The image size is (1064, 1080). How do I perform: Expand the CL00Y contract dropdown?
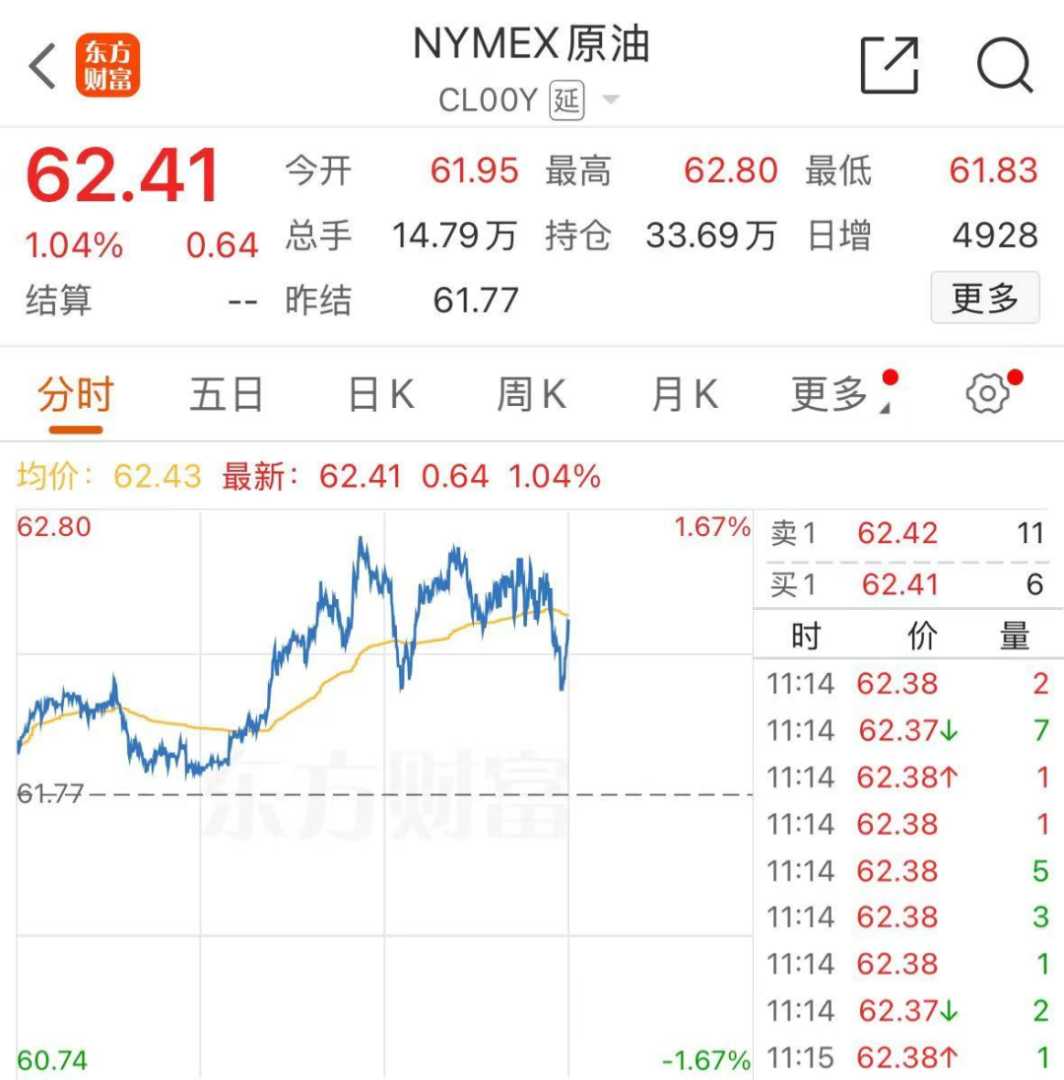[610, 100]
